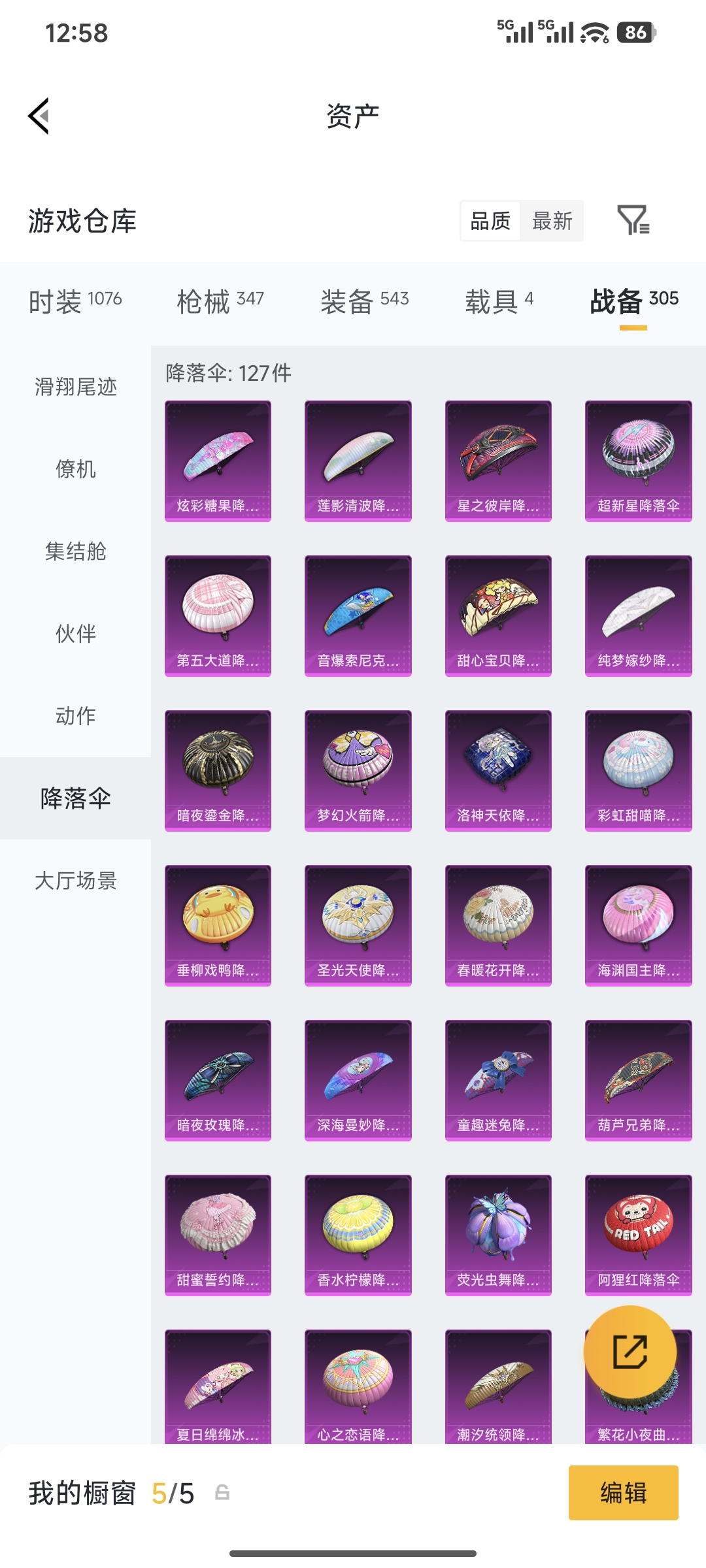
Task: Switch sorting to 最新
Action: [x=552, y=221]
